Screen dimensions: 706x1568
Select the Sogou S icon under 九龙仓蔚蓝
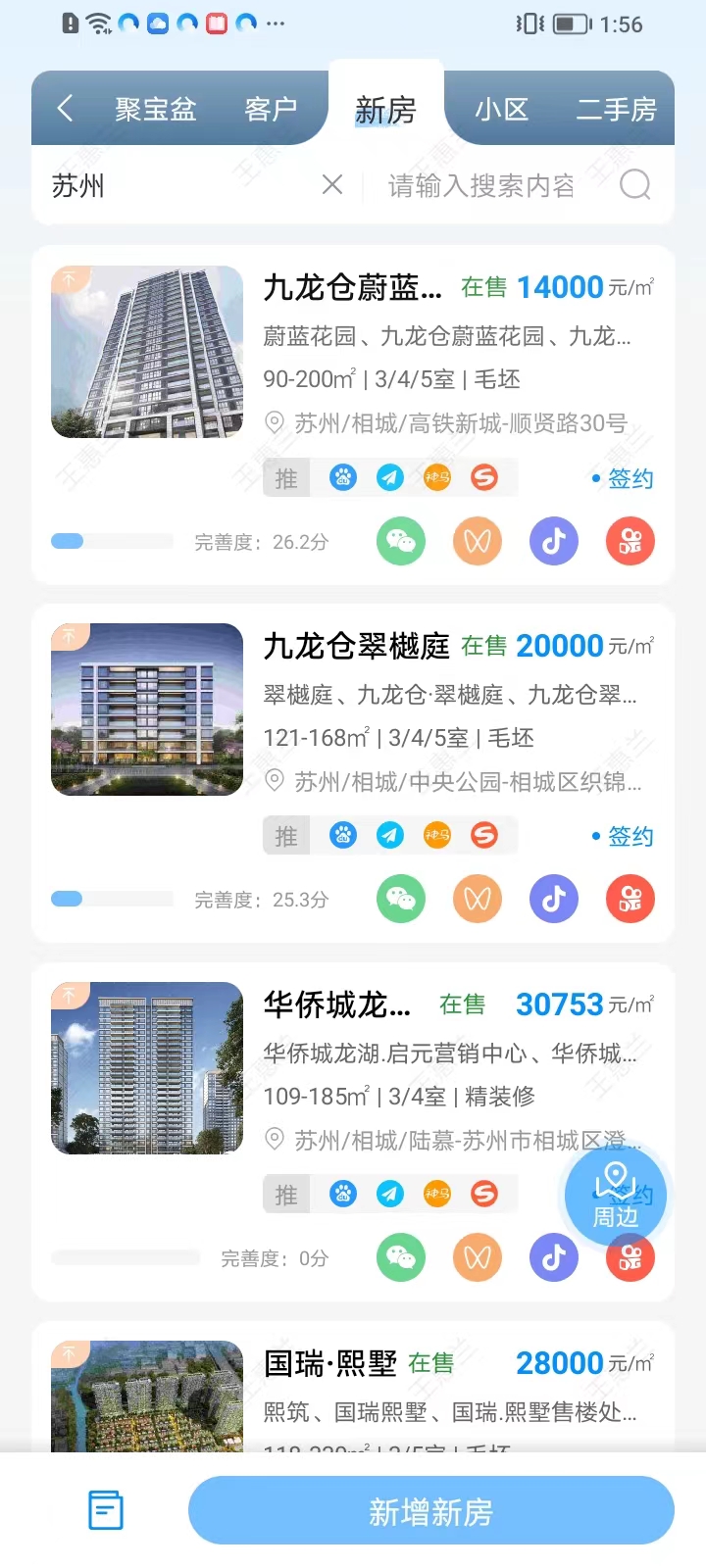pyautogui.click(x=484, y=477)
